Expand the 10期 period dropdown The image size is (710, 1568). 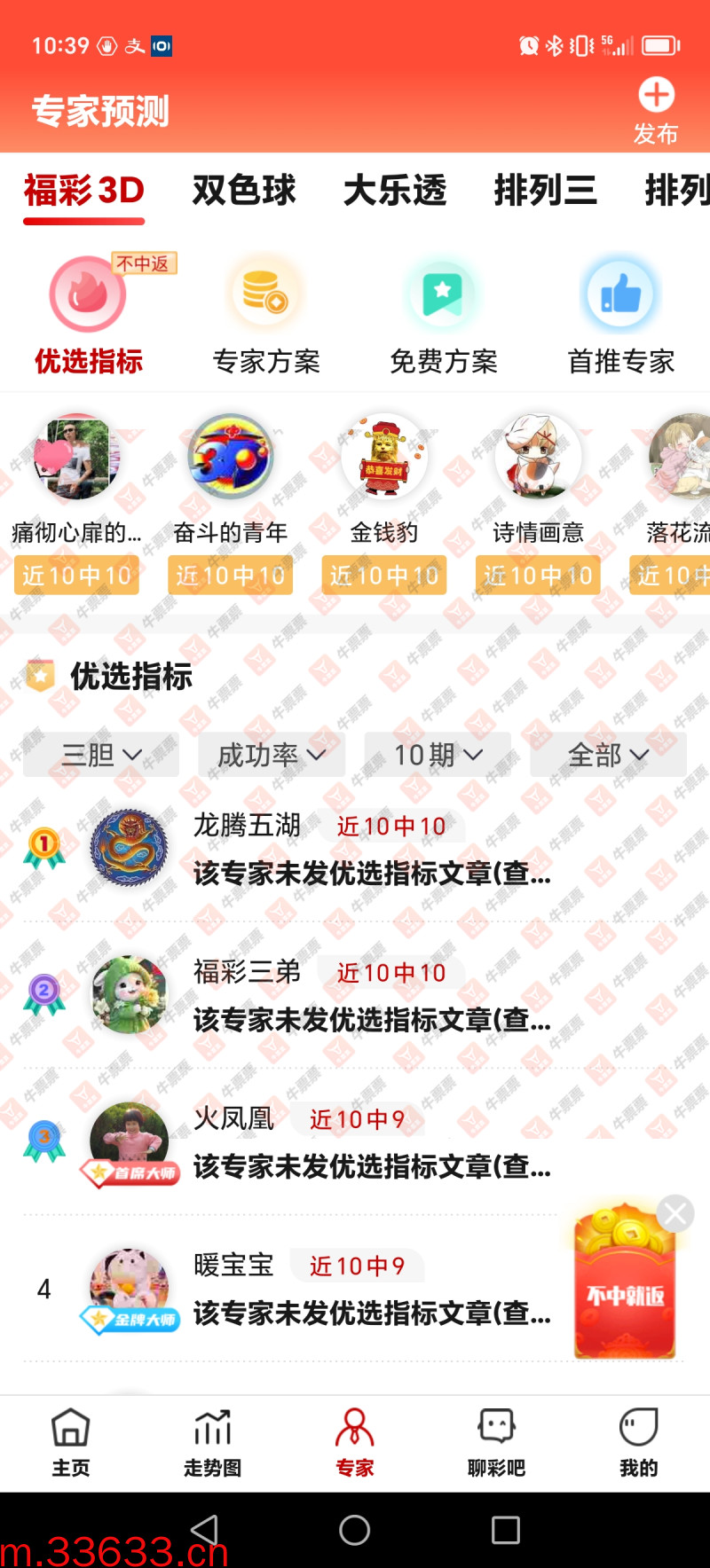(438, 755)
